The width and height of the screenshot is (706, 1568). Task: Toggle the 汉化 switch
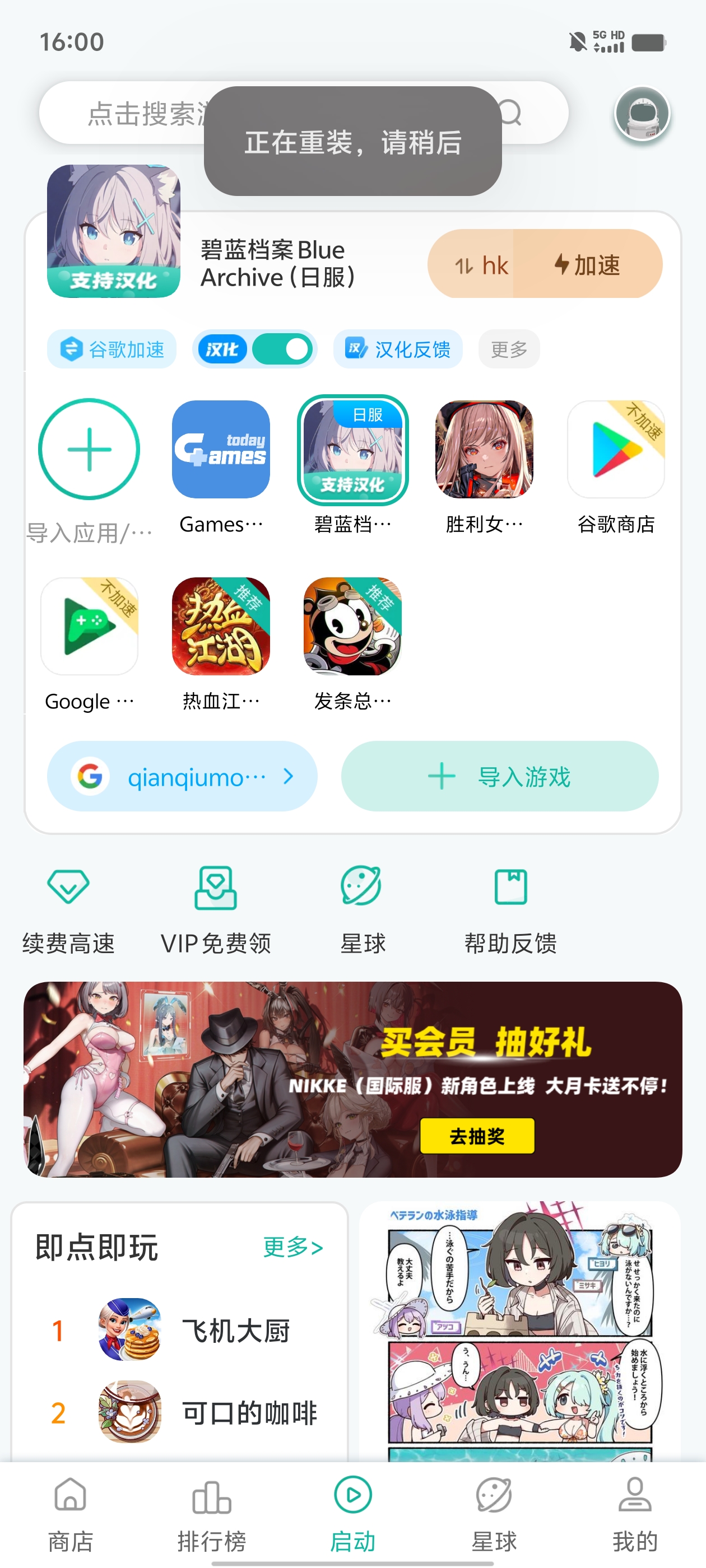[282, 349]
